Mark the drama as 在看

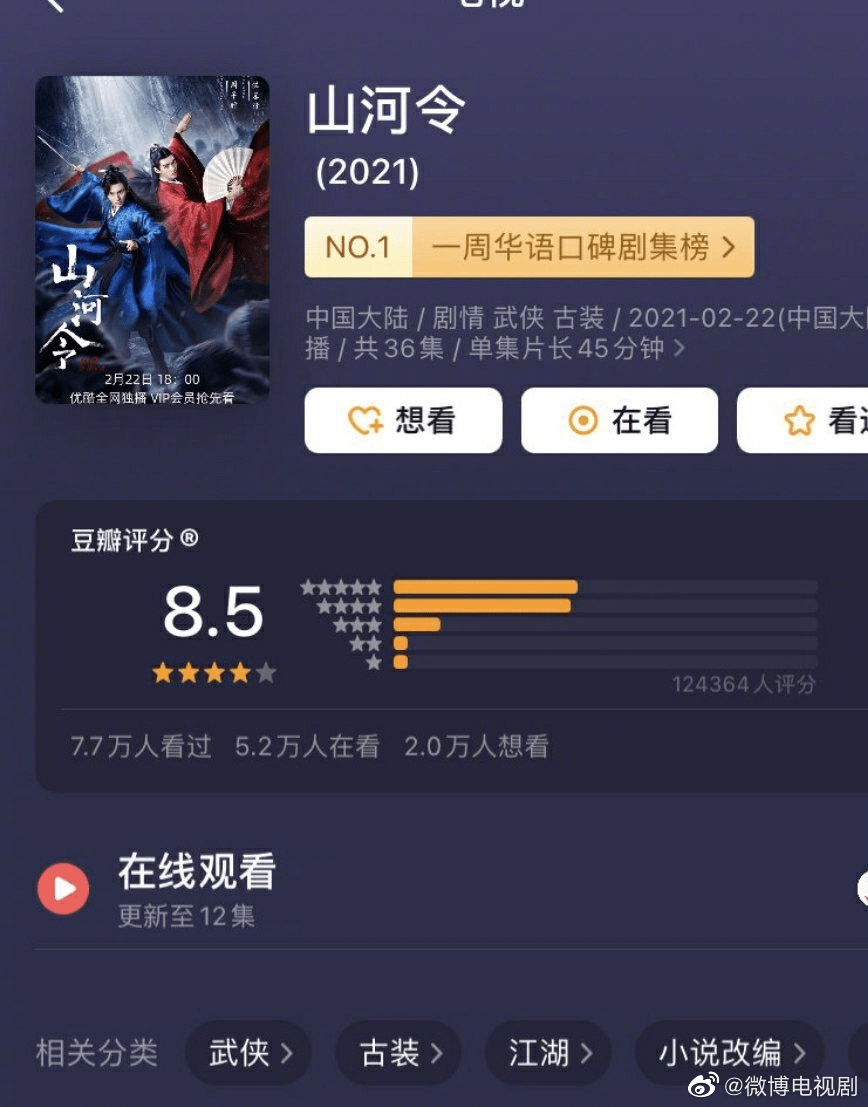pyautogui.click(x=619, y=420)
